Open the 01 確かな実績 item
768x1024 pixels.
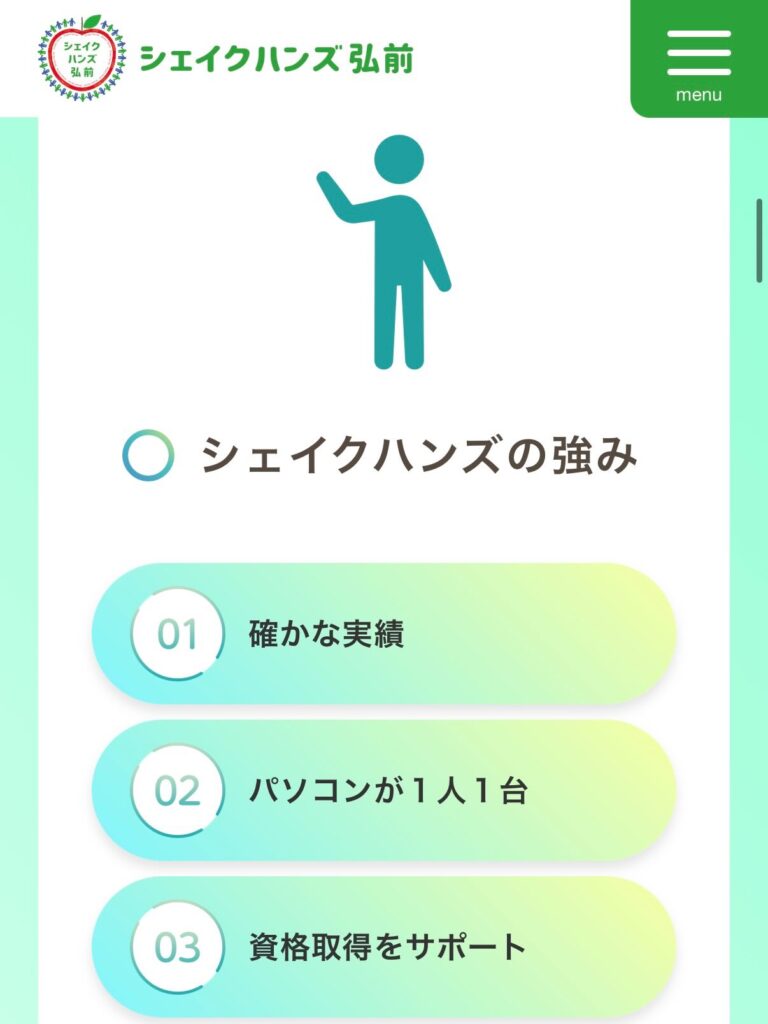click(x=384, y=634)
